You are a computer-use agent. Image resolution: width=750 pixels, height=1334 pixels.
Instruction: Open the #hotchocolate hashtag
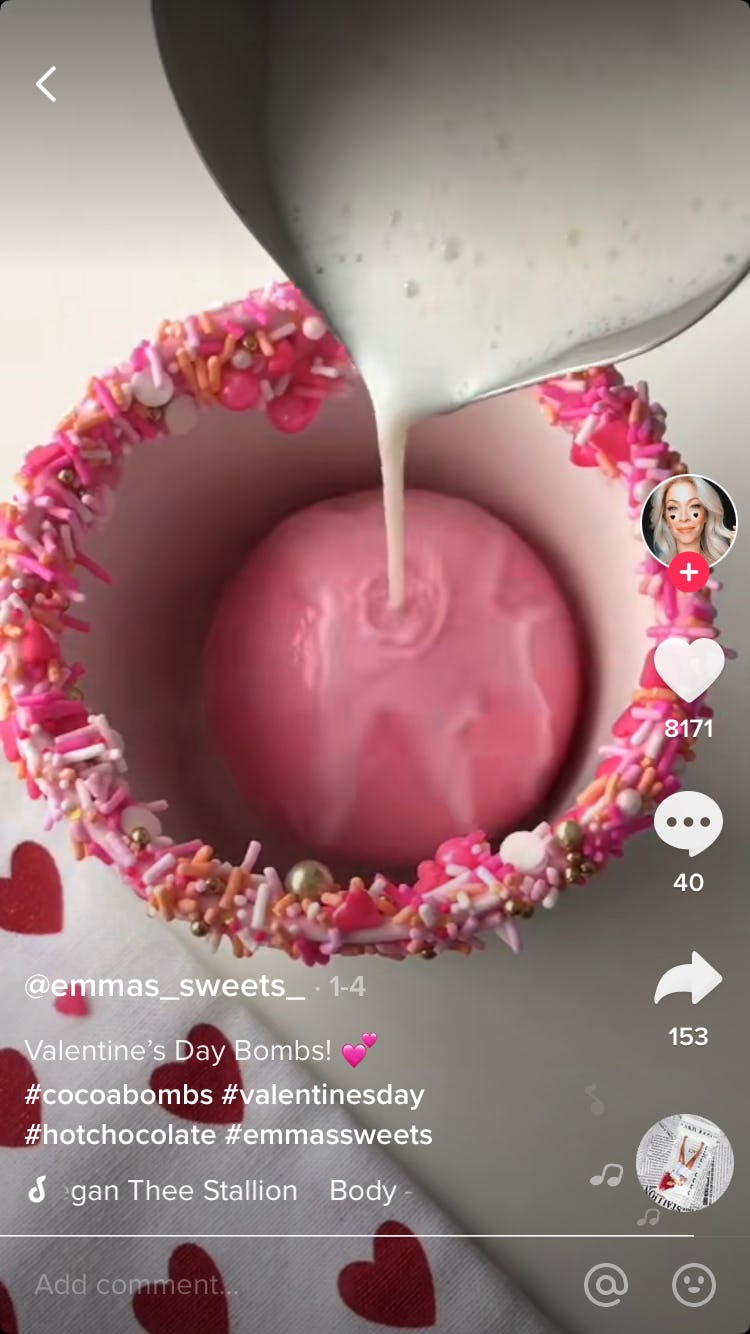pos(120,1135)
